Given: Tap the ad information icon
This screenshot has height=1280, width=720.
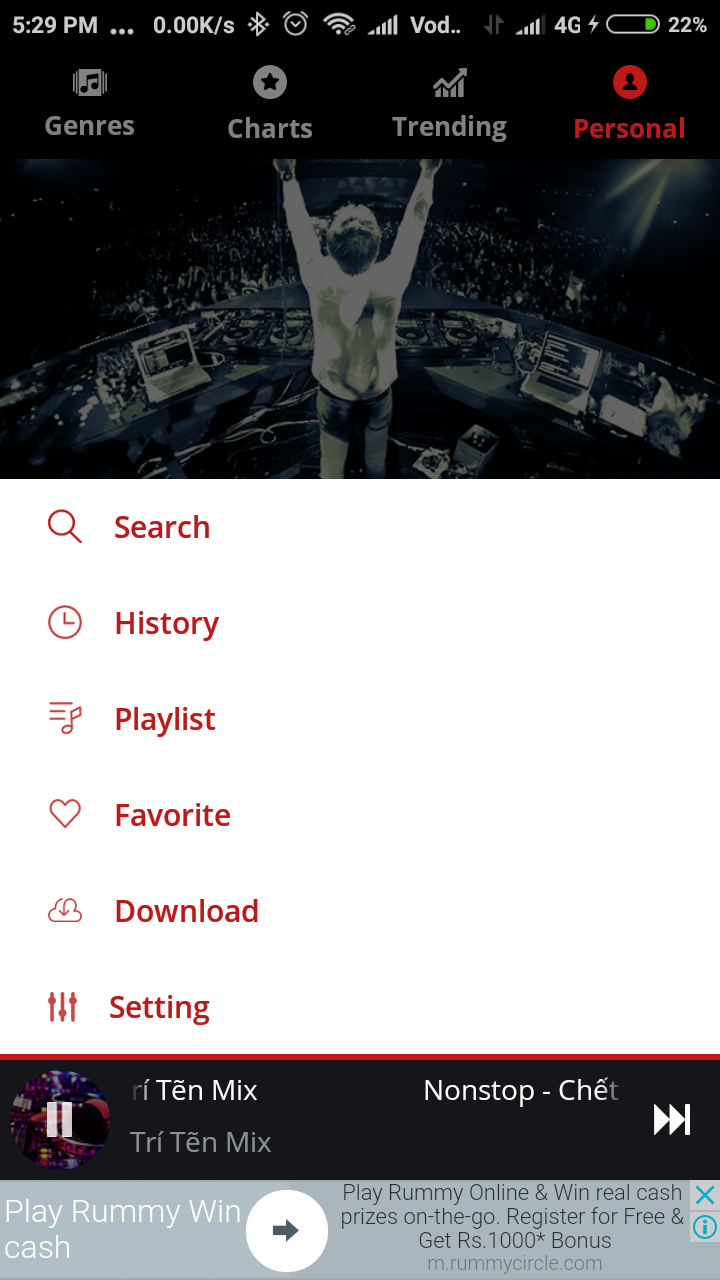Looking at the screenshot, I should point(706,1225).
